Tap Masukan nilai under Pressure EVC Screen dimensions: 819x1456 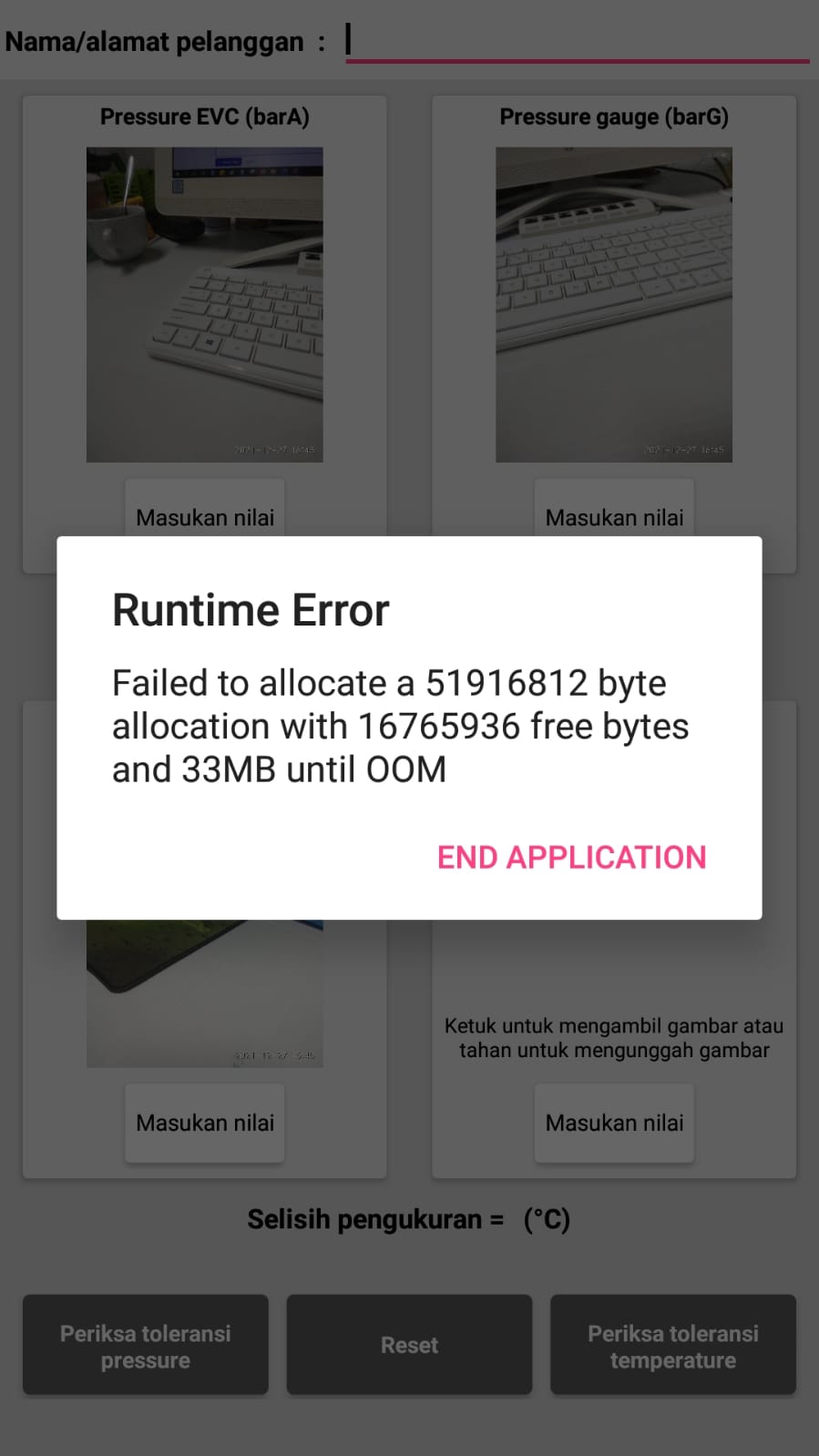coord(205,508)
